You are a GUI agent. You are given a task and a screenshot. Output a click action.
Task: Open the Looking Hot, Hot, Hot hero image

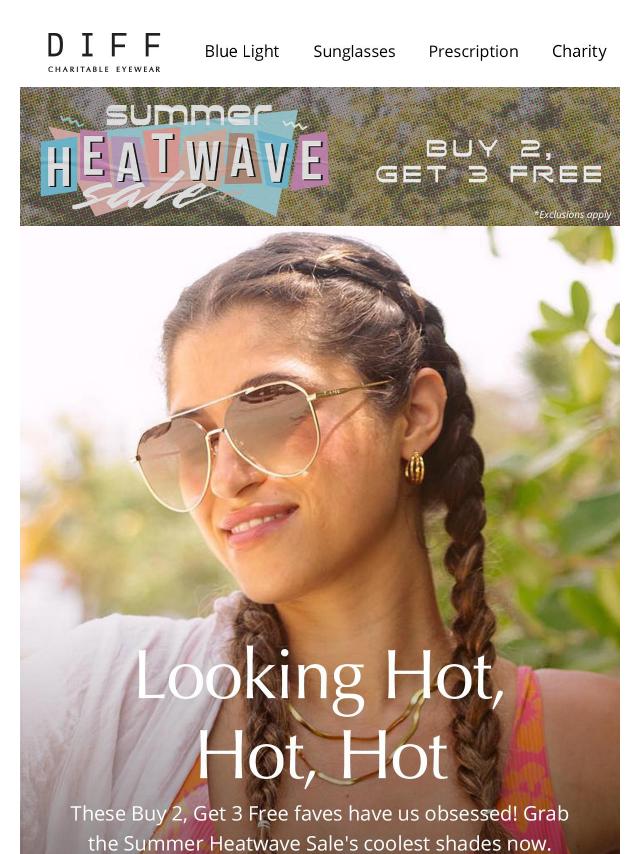click(320, 500)
